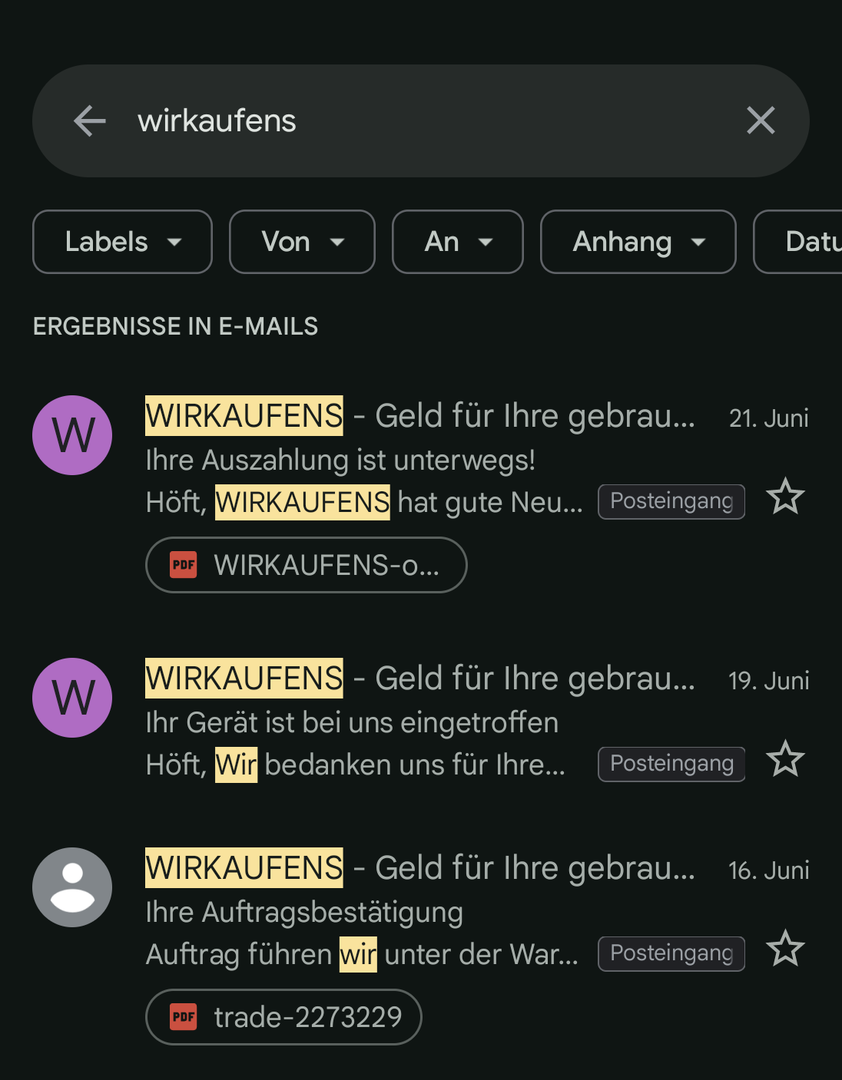842x1080 pixels.
Task: Star the email from 21. Juni
Action: (785, 497)
